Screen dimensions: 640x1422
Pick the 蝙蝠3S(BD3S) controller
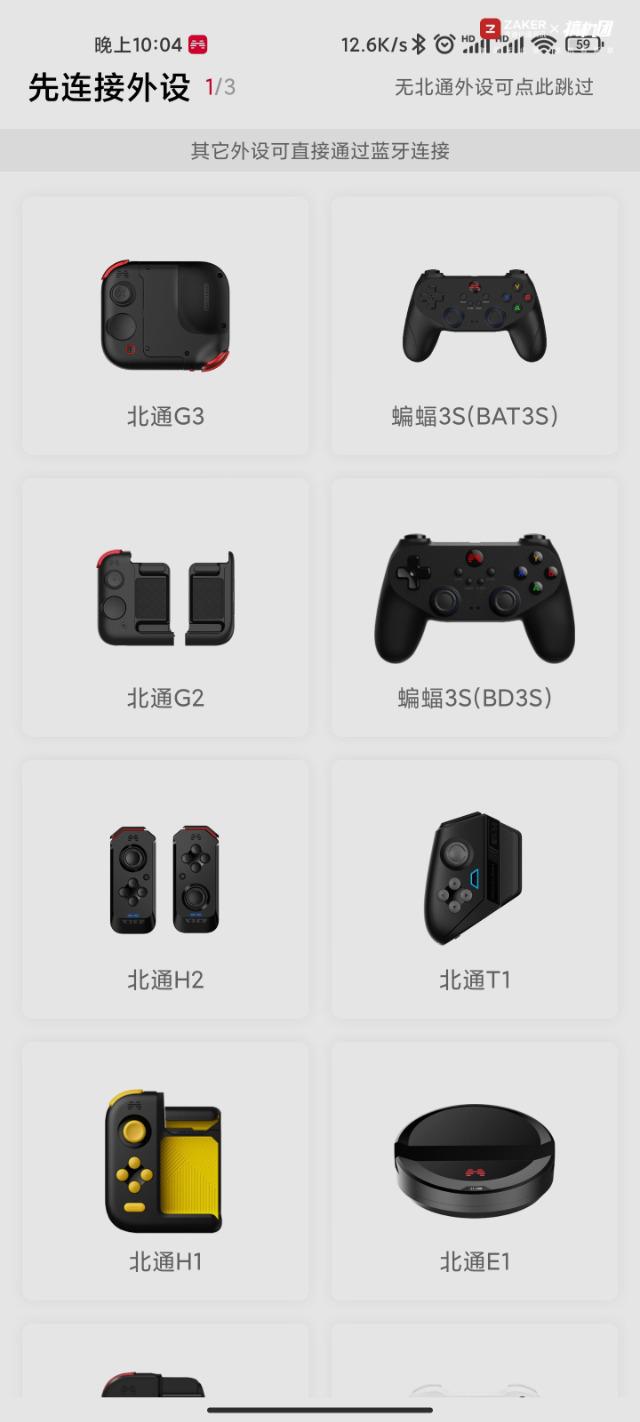474,608
